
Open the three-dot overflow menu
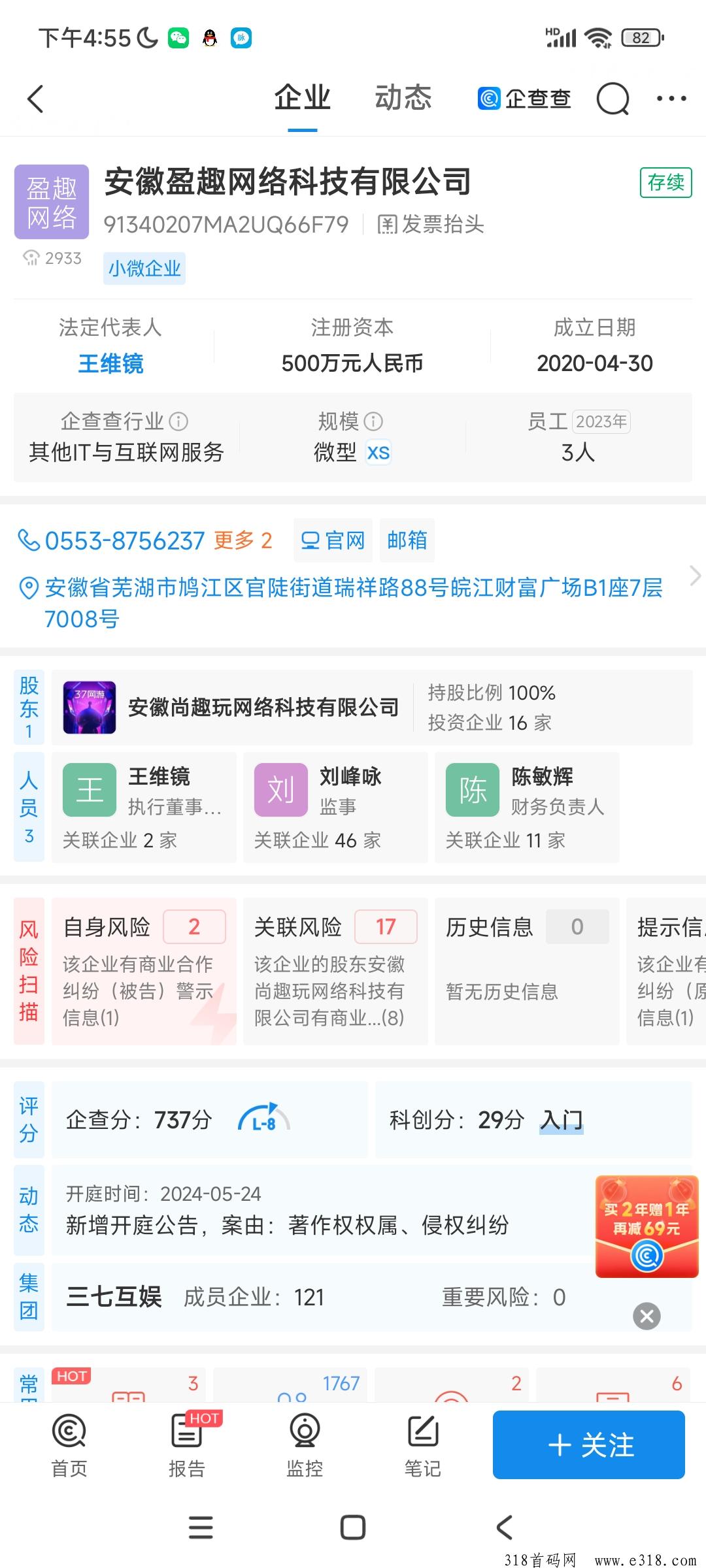[x=671, y=99]
